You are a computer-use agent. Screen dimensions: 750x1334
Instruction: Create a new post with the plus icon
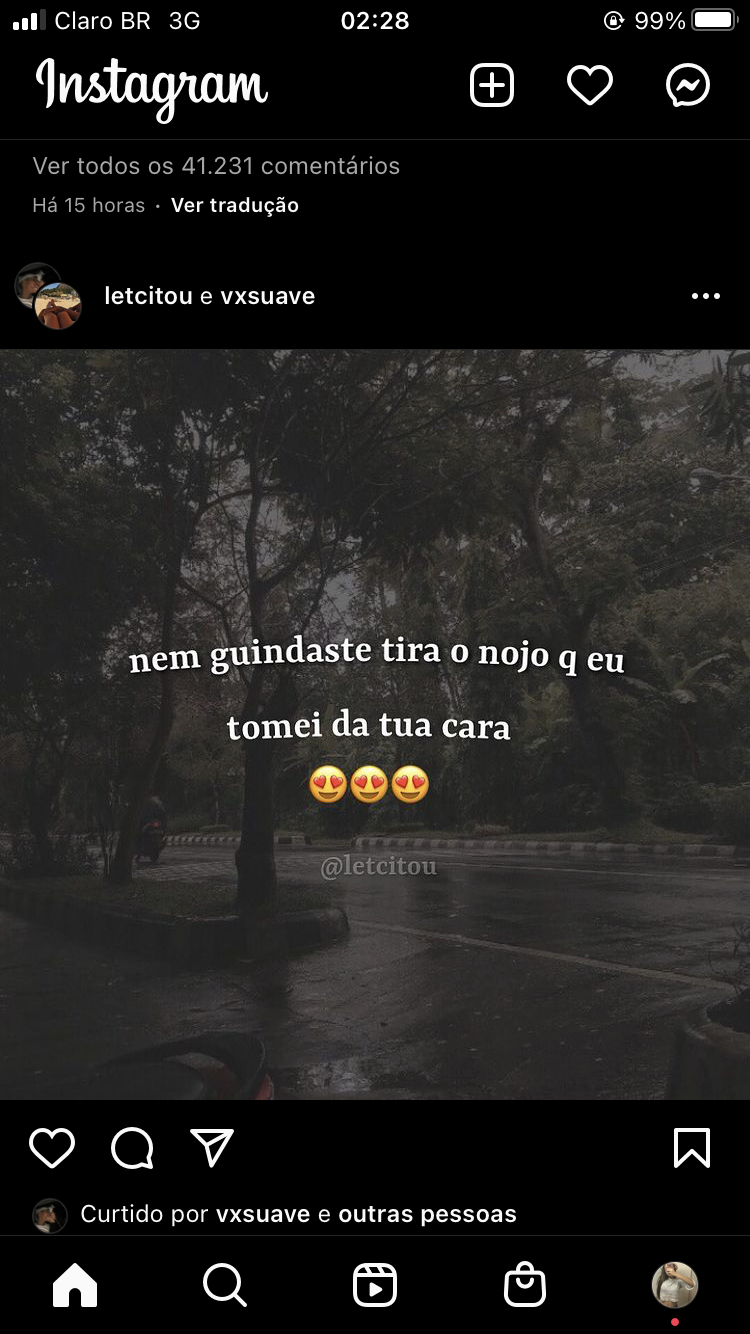tap(491, 86)
